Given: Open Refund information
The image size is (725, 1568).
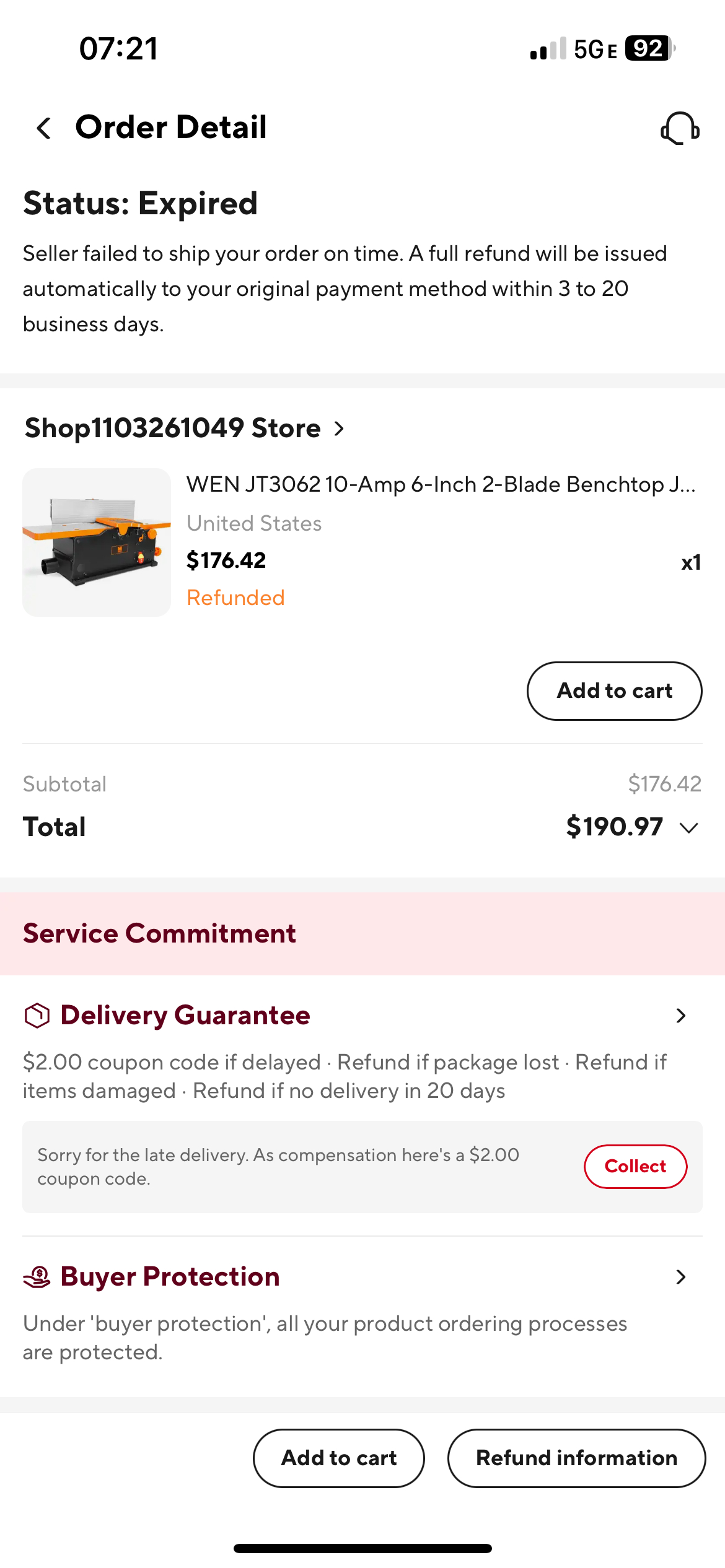Looking at the screenshot, I should pyautogui.click(x=576, y=1458).
